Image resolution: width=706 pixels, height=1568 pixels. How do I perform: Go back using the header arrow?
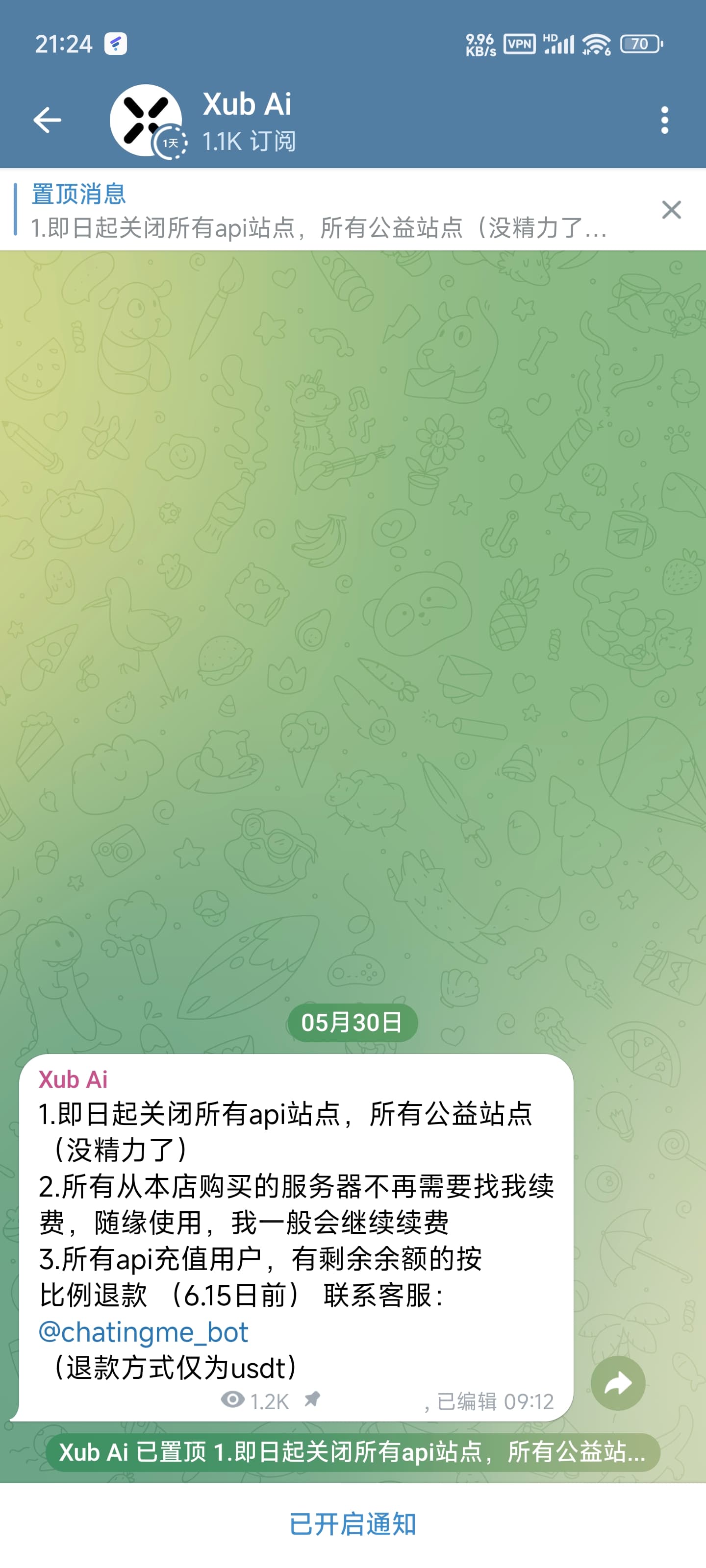pos(47,120)
